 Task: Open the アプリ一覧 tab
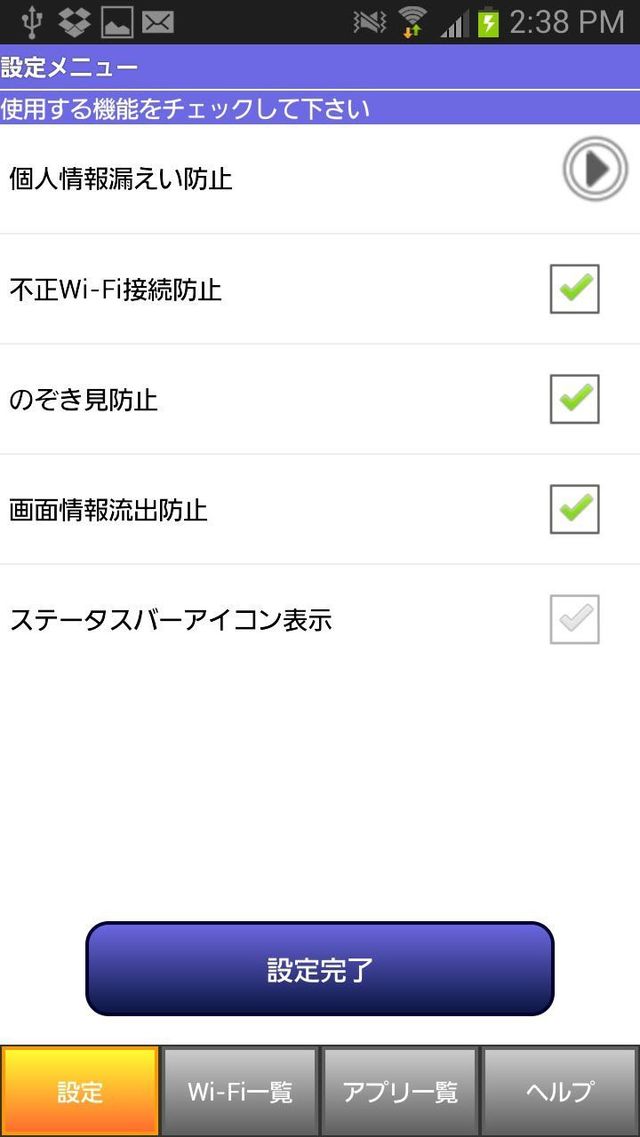400,1091
